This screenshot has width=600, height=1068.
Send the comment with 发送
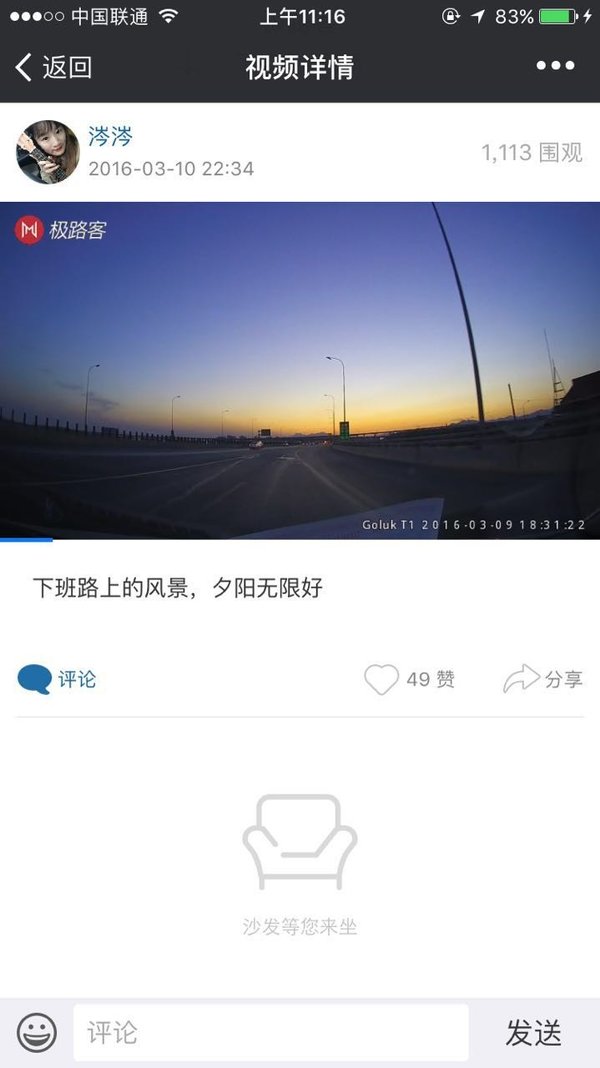pos(533,1032)
